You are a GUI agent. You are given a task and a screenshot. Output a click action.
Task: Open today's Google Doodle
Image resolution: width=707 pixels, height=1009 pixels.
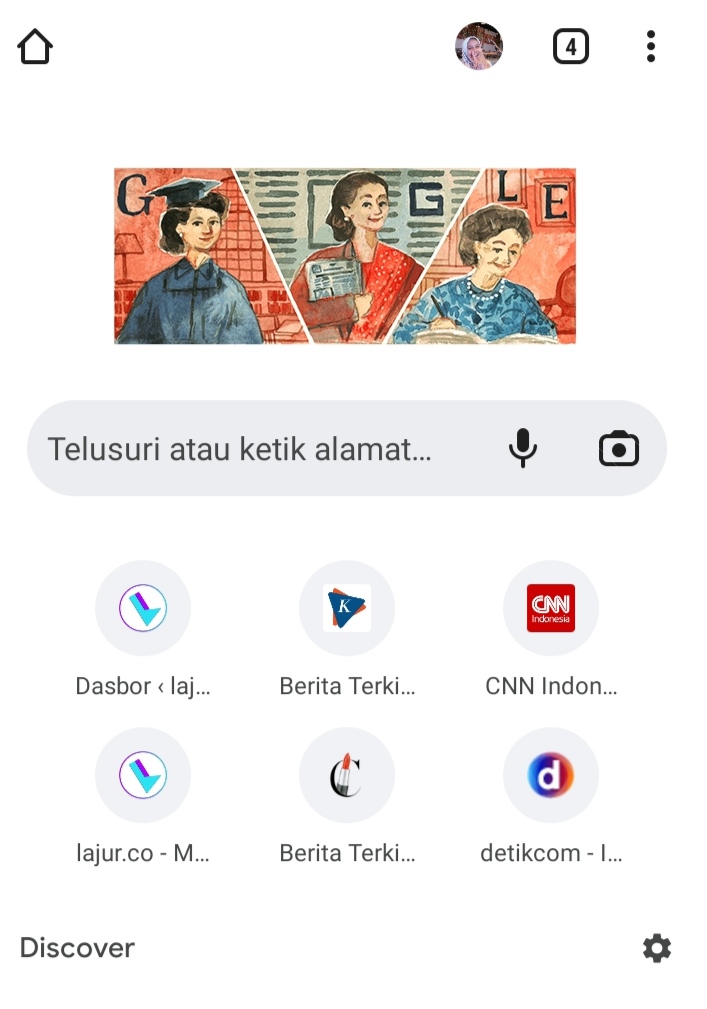[345, 256]
